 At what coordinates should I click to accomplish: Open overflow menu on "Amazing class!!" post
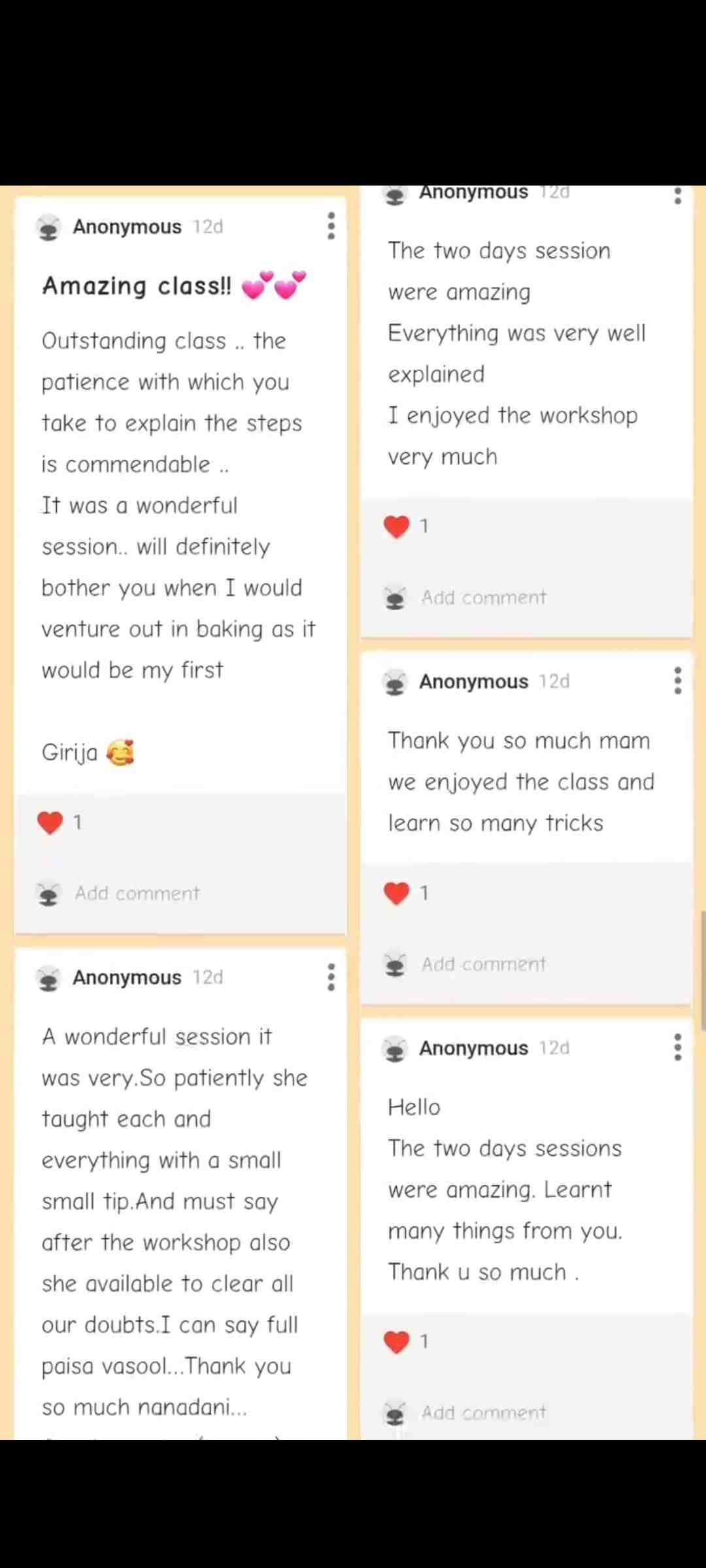pos(331,226)
